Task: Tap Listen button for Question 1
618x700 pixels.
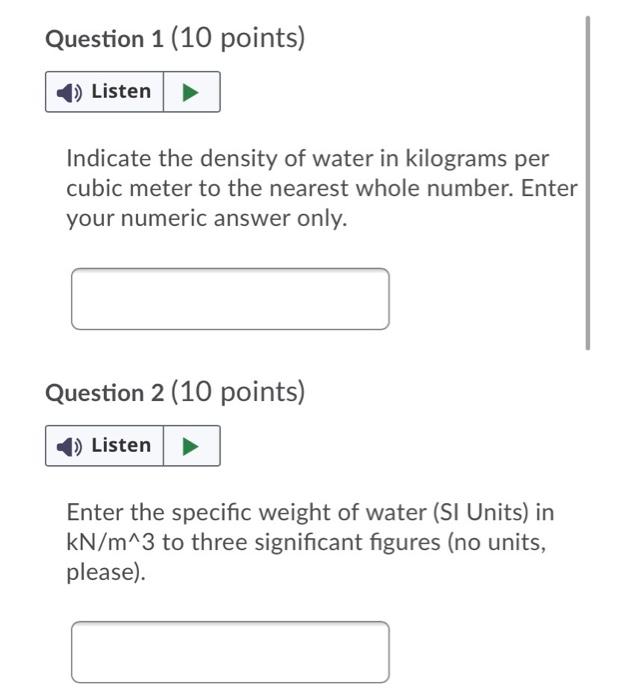Action: (x=105, y=92)
